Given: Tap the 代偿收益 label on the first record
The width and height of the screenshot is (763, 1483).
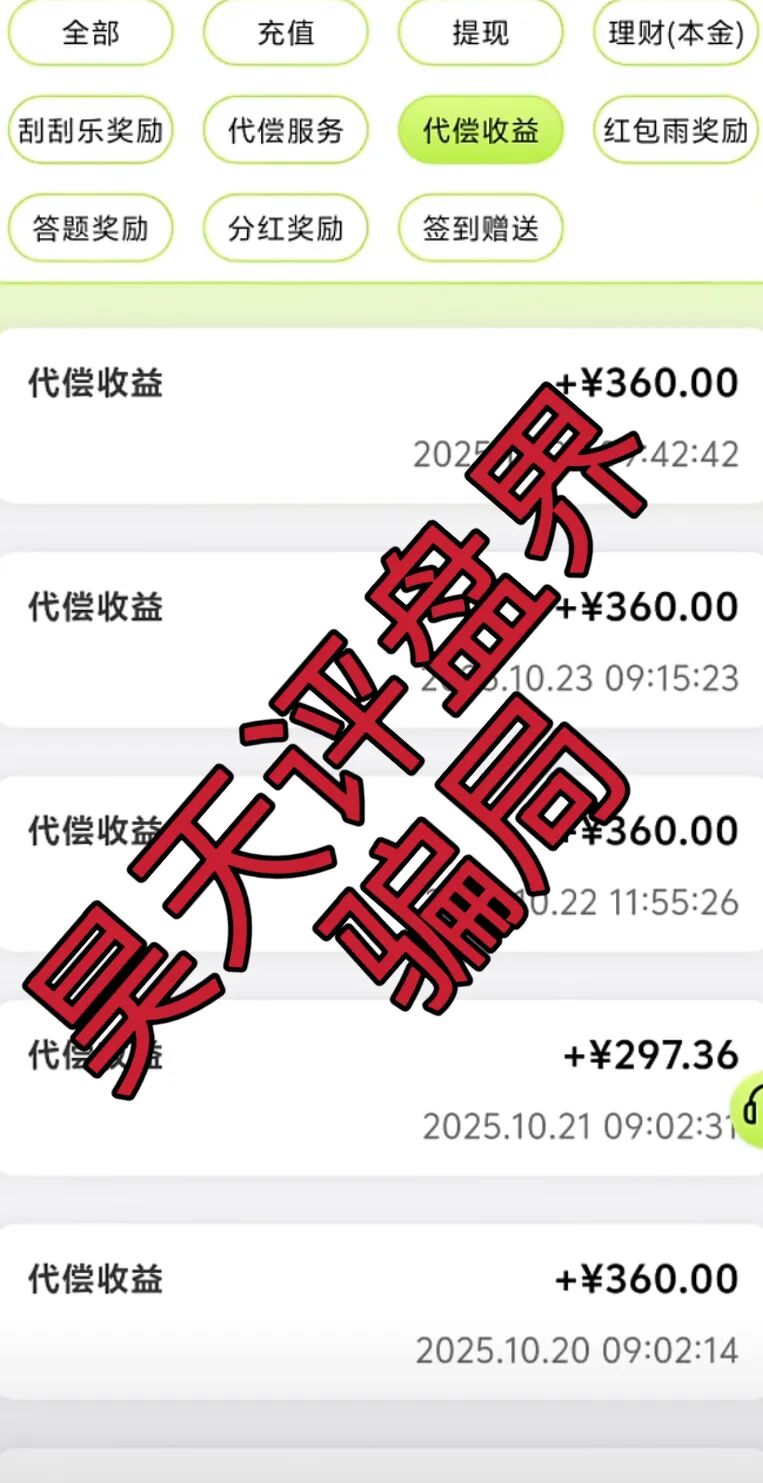Looking at the screenshot, I should [93, 382].
